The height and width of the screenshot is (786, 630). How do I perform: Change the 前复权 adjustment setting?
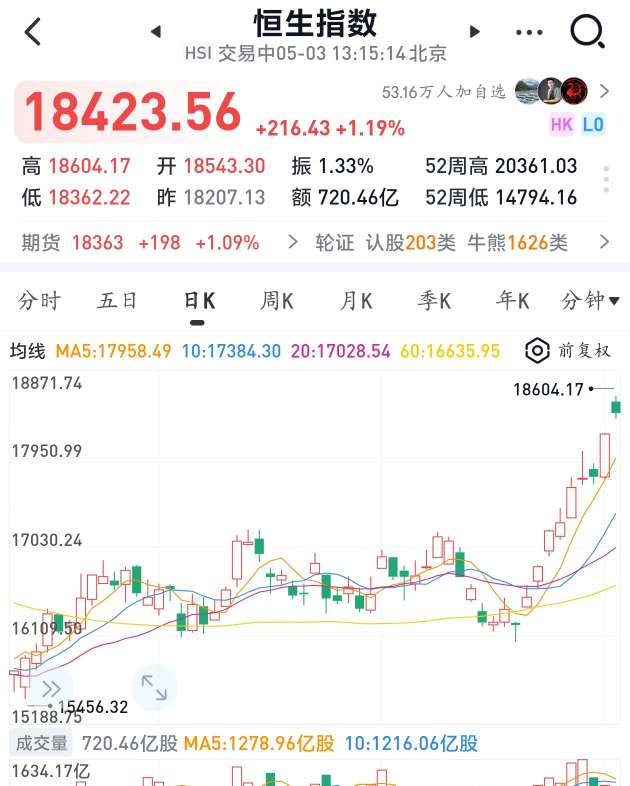[x=568, y=351]
